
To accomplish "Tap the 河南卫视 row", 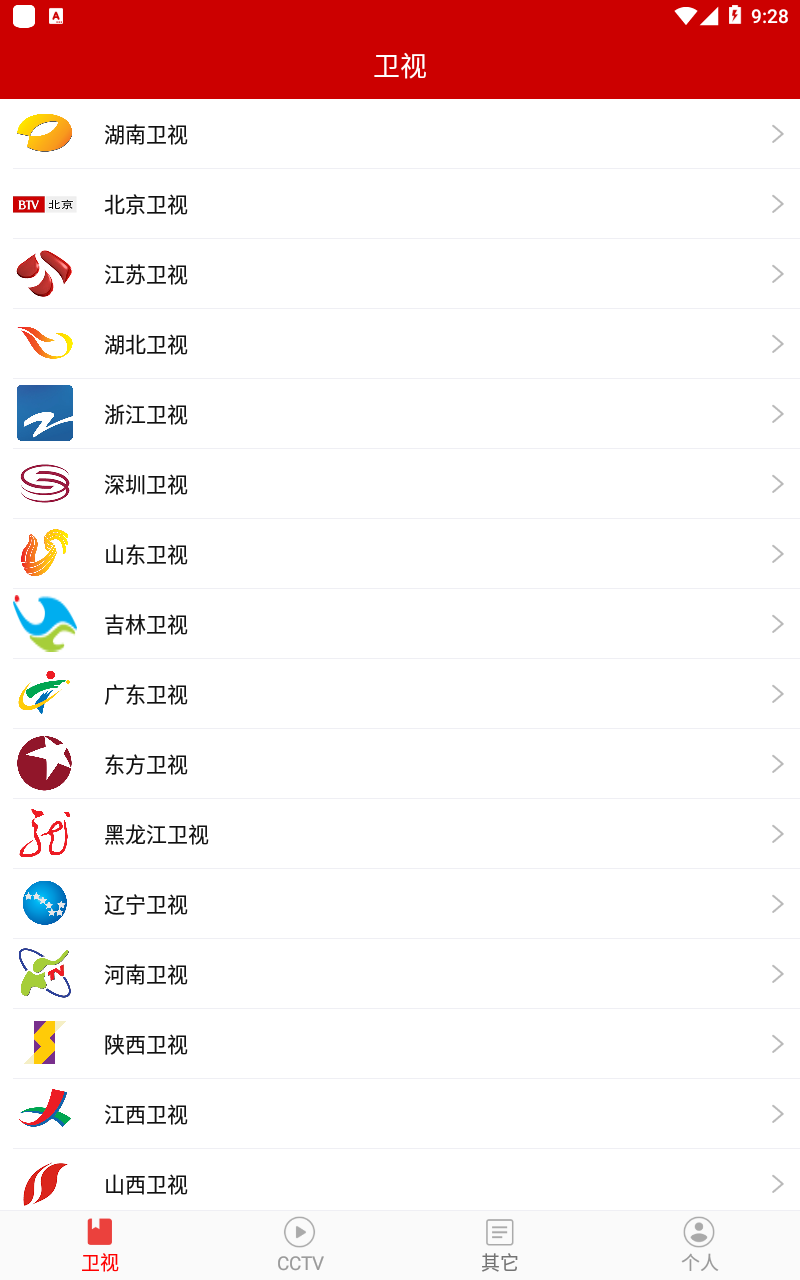I will (x=400, y=974).
